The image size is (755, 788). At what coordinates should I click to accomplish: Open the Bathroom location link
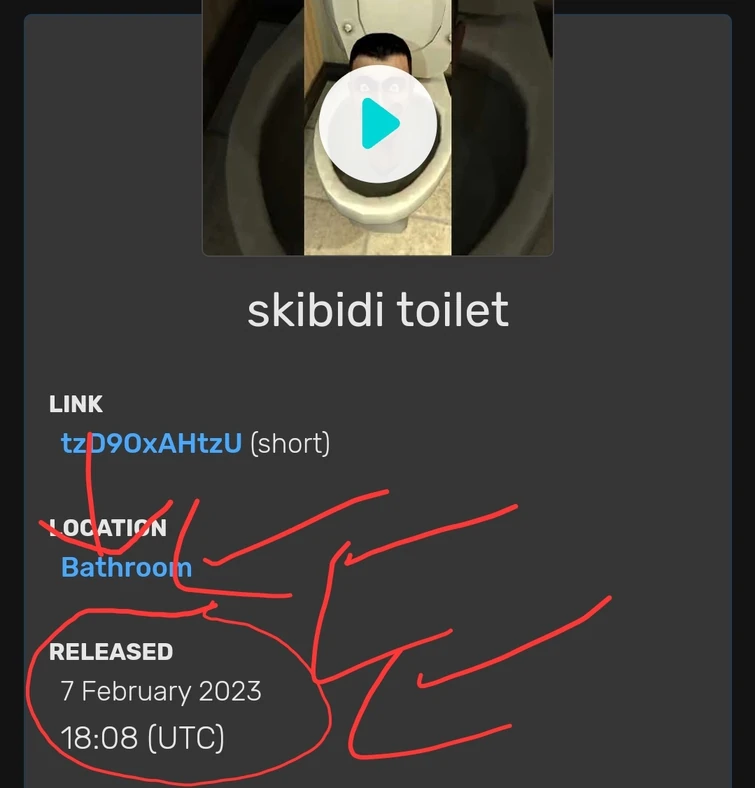point(126,567)
